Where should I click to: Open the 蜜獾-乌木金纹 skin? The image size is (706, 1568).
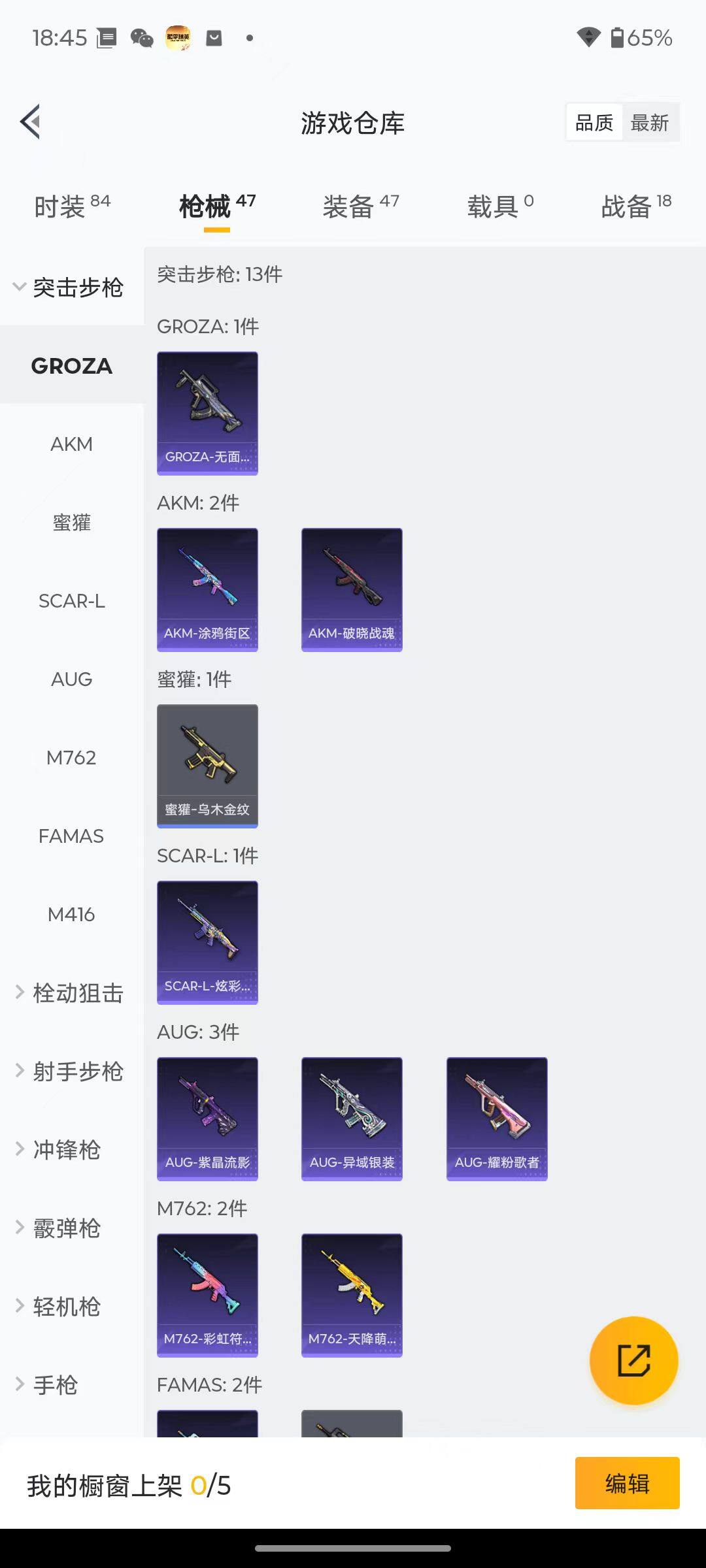pos(207,766)
